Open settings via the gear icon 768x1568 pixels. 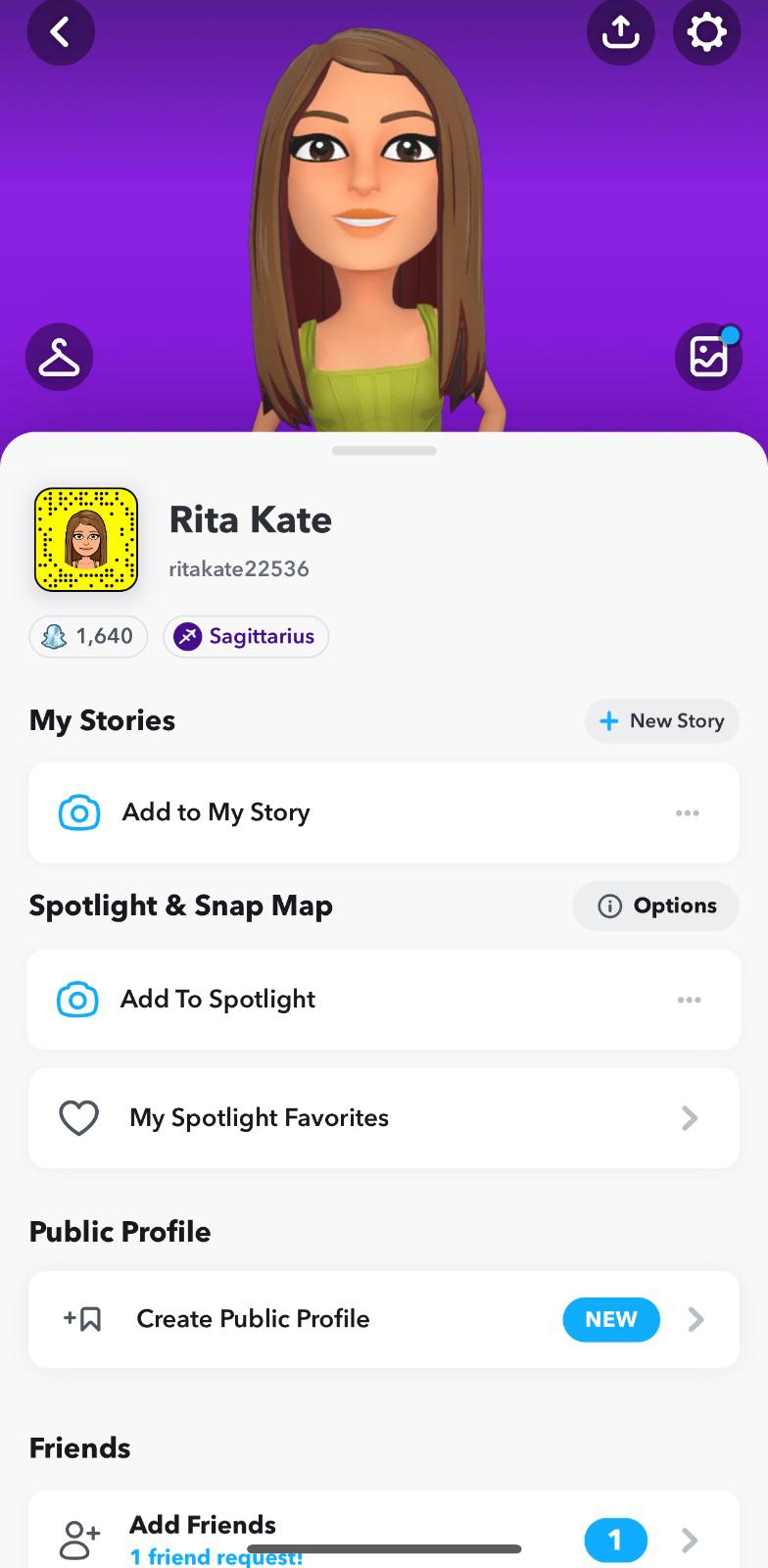tap(706, 32)
